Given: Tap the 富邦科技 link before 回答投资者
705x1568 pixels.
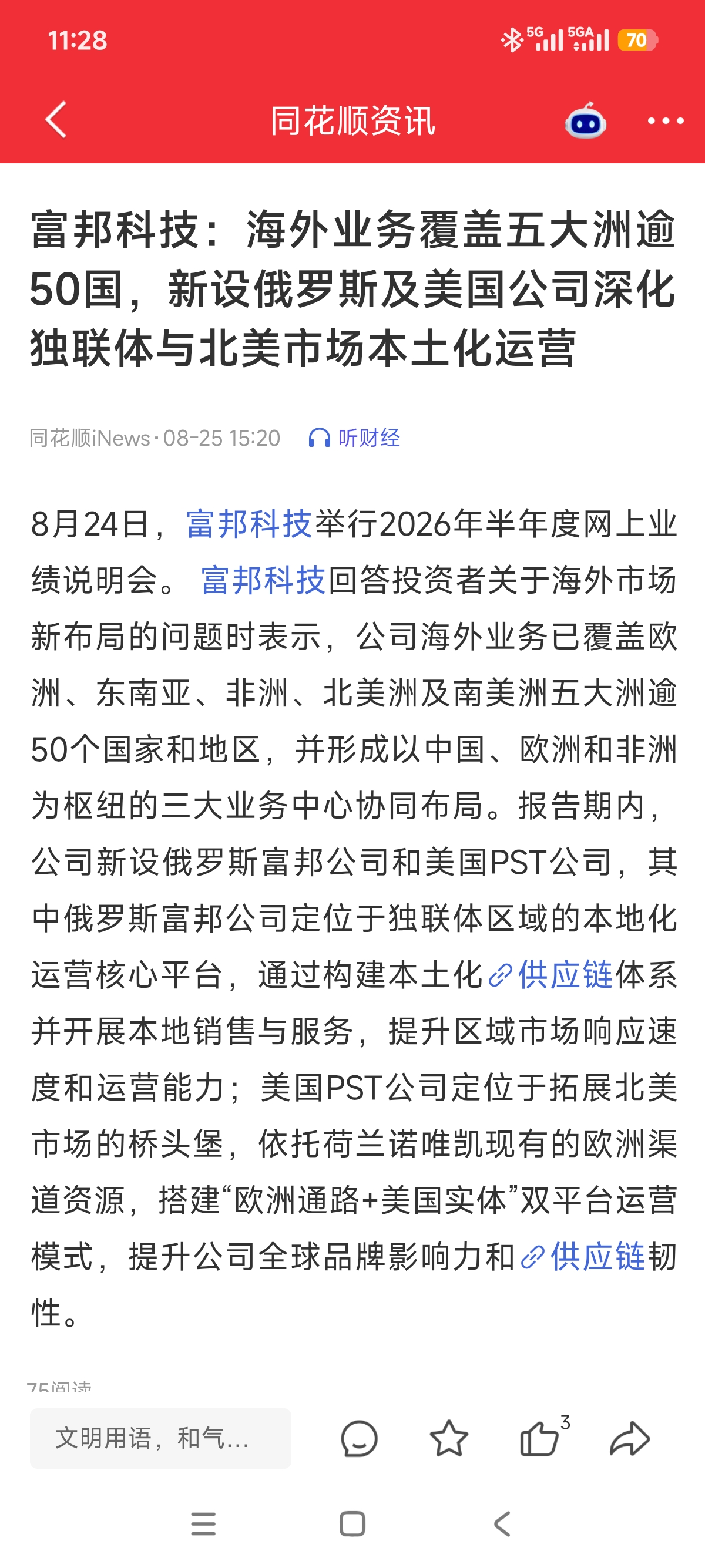Looking at the screenshot, I should [x=263, y=580].
